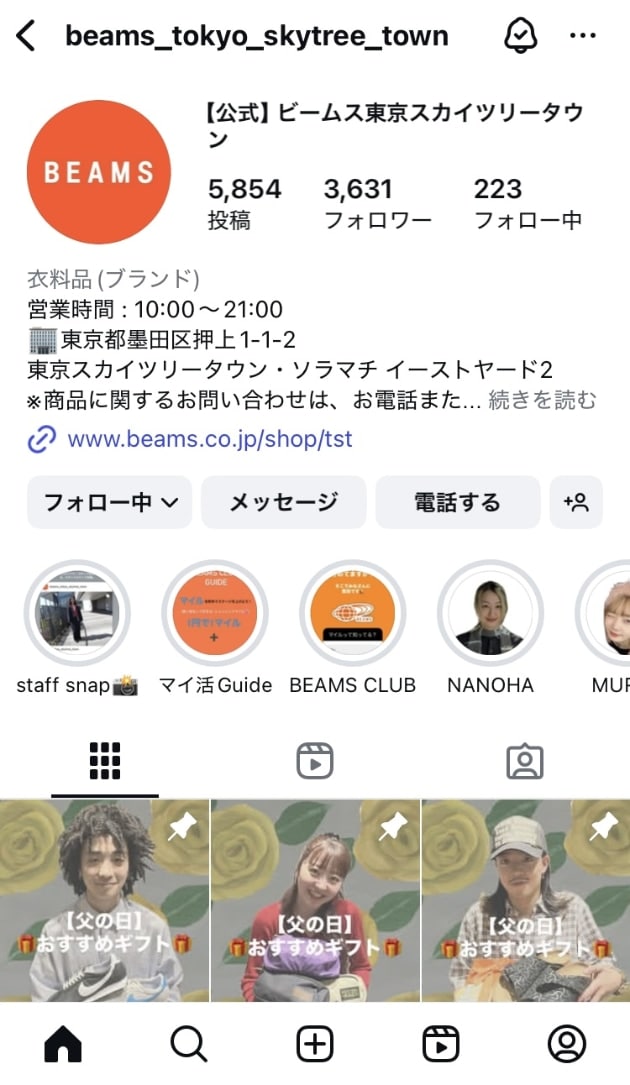This screenshot has height=1085, width=630.
Task: Open the staff snap story highlight
Action: 77,612
